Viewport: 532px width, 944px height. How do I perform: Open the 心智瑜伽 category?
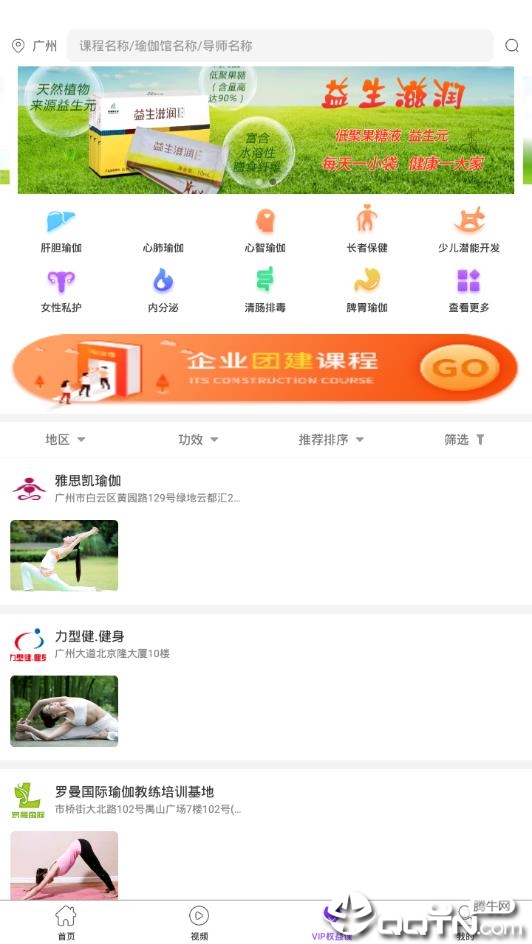(265, 231)
